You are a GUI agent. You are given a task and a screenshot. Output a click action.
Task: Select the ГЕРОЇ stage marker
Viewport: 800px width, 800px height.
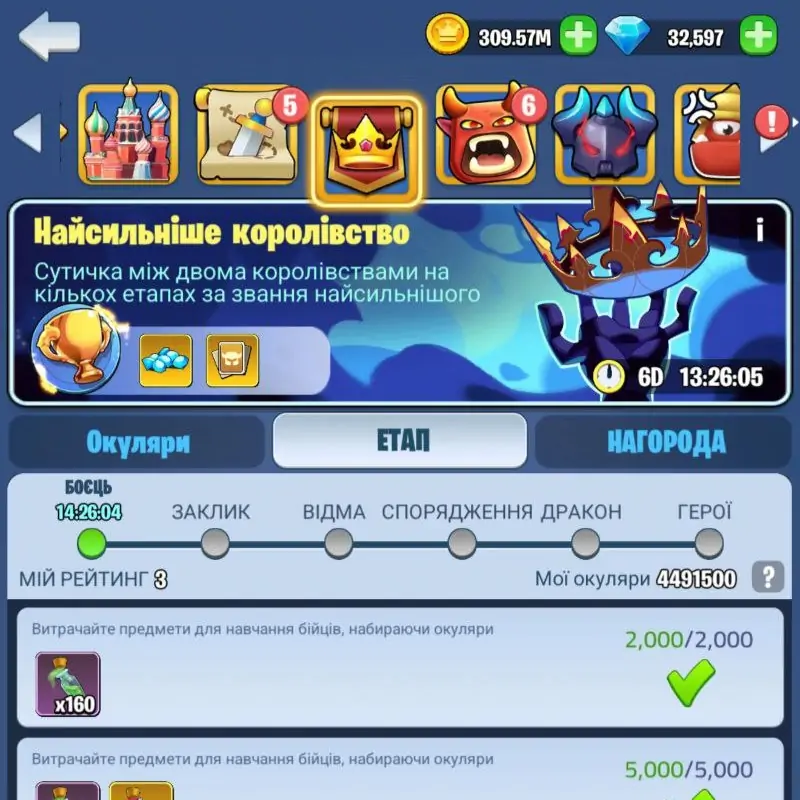point(708,543)
